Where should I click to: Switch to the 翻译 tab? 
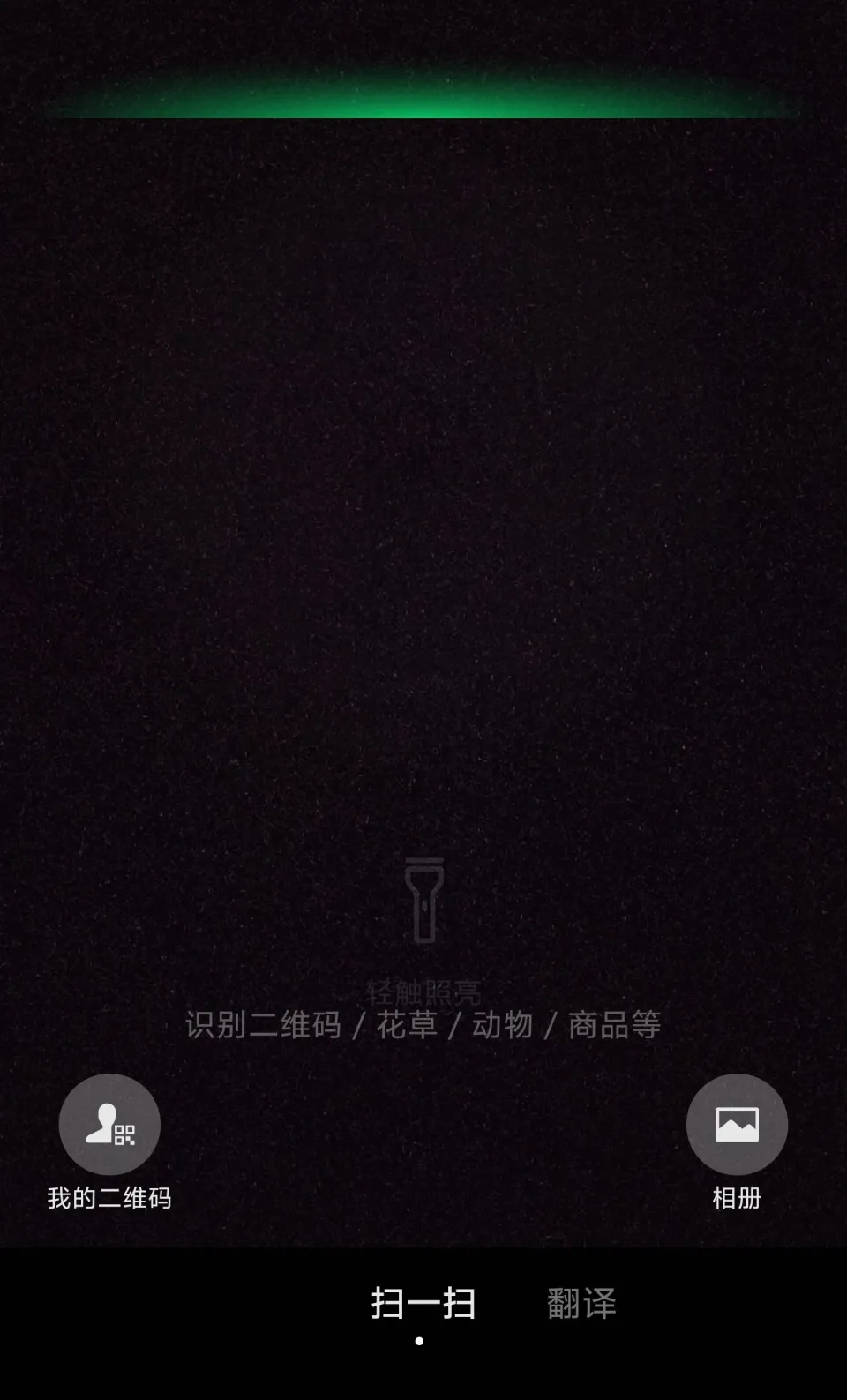(581, 1303)
